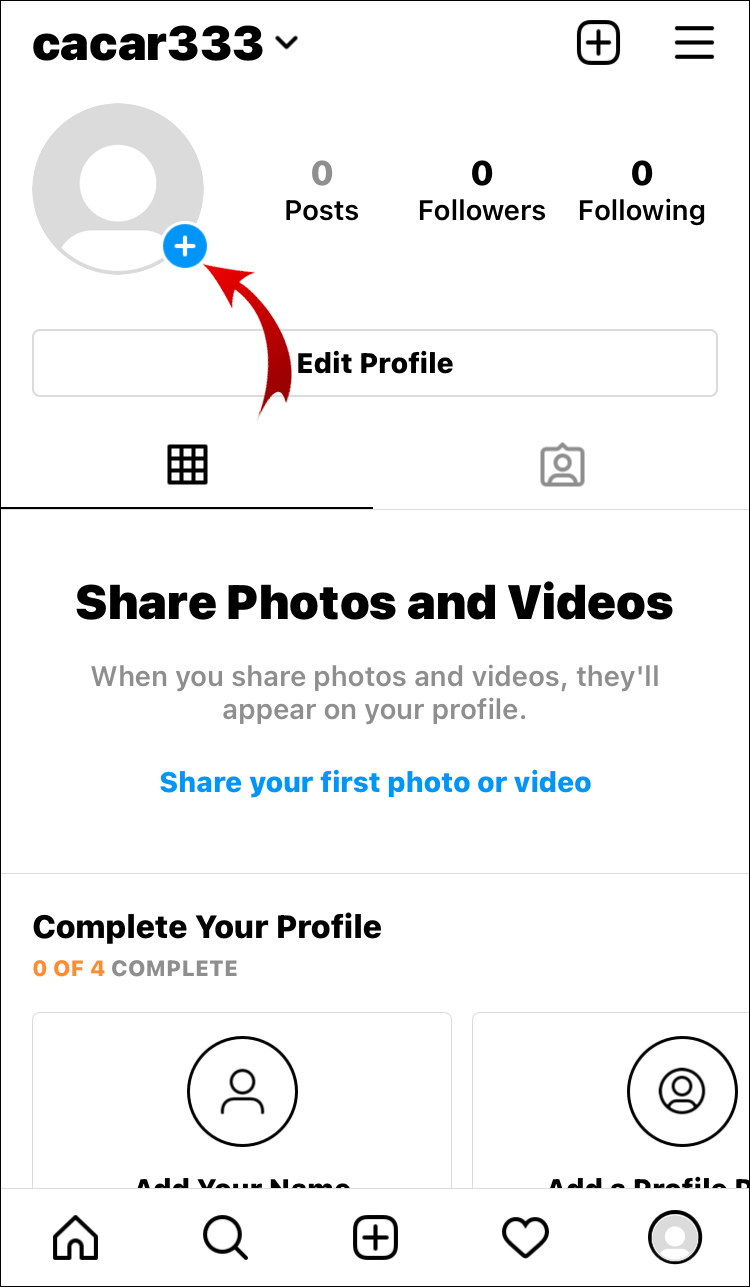Screen dimensions: 750x1287
Task: Open the hamburger menu
Action: 693,44
